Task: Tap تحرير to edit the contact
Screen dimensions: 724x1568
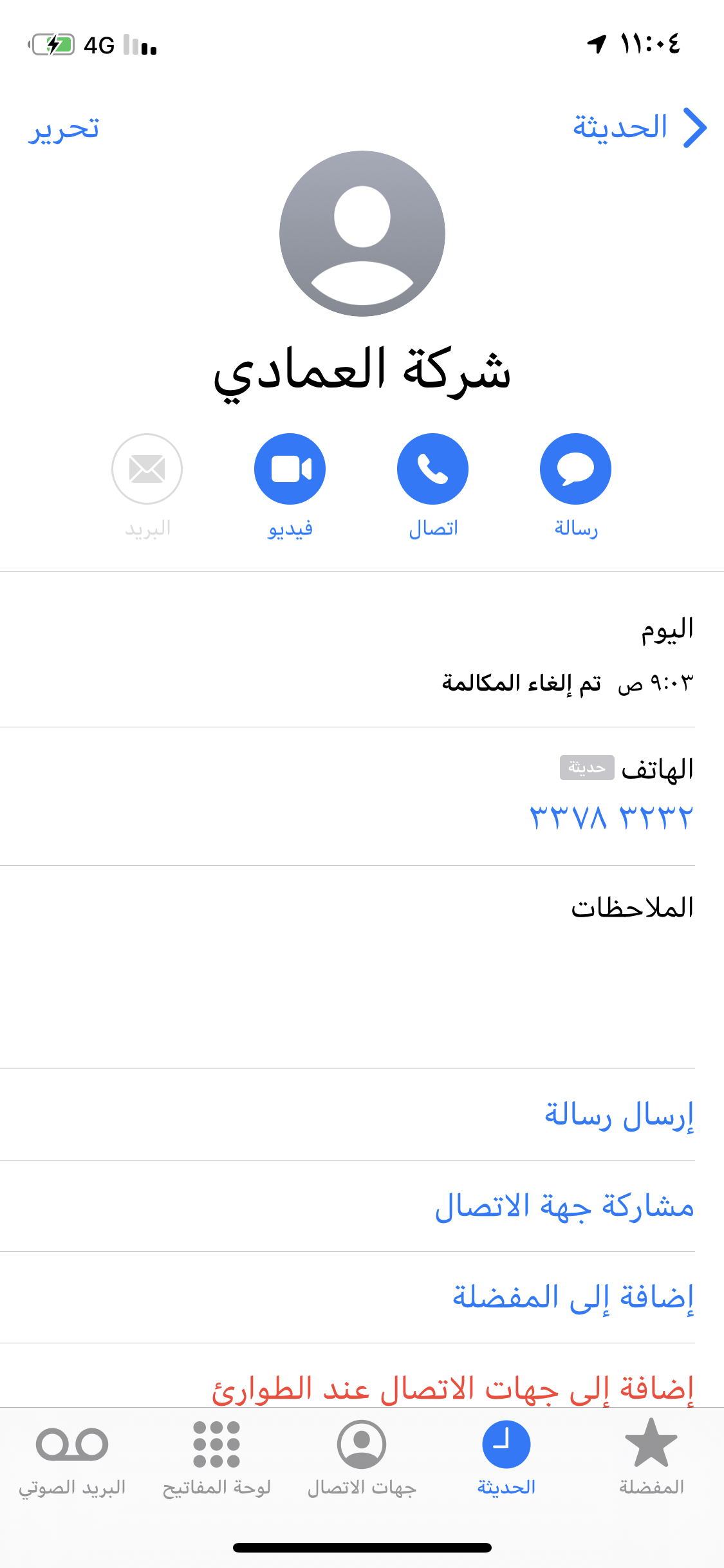Action: [x=64, y=129]
